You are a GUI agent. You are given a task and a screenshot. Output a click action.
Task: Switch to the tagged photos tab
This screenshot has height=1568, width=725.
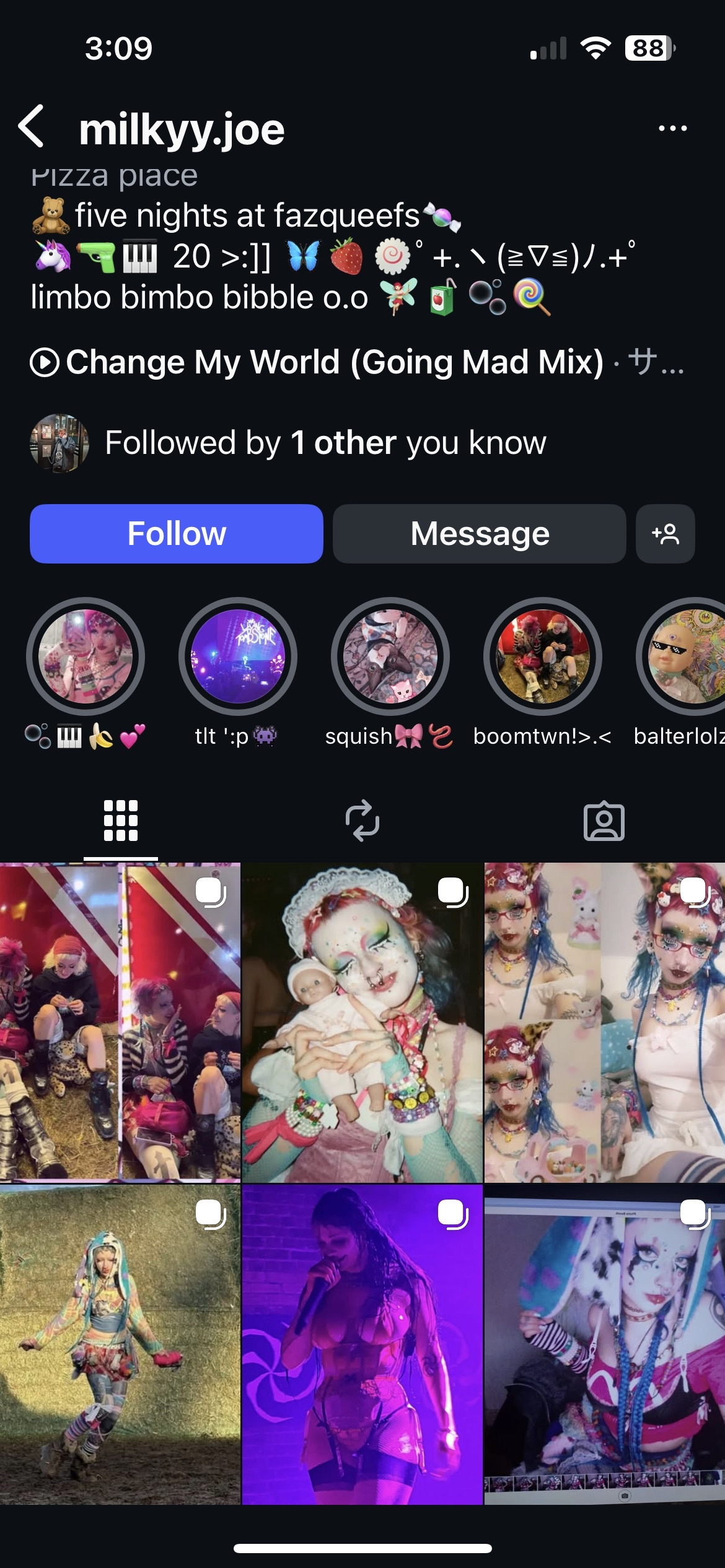click(x=604, y=821)
